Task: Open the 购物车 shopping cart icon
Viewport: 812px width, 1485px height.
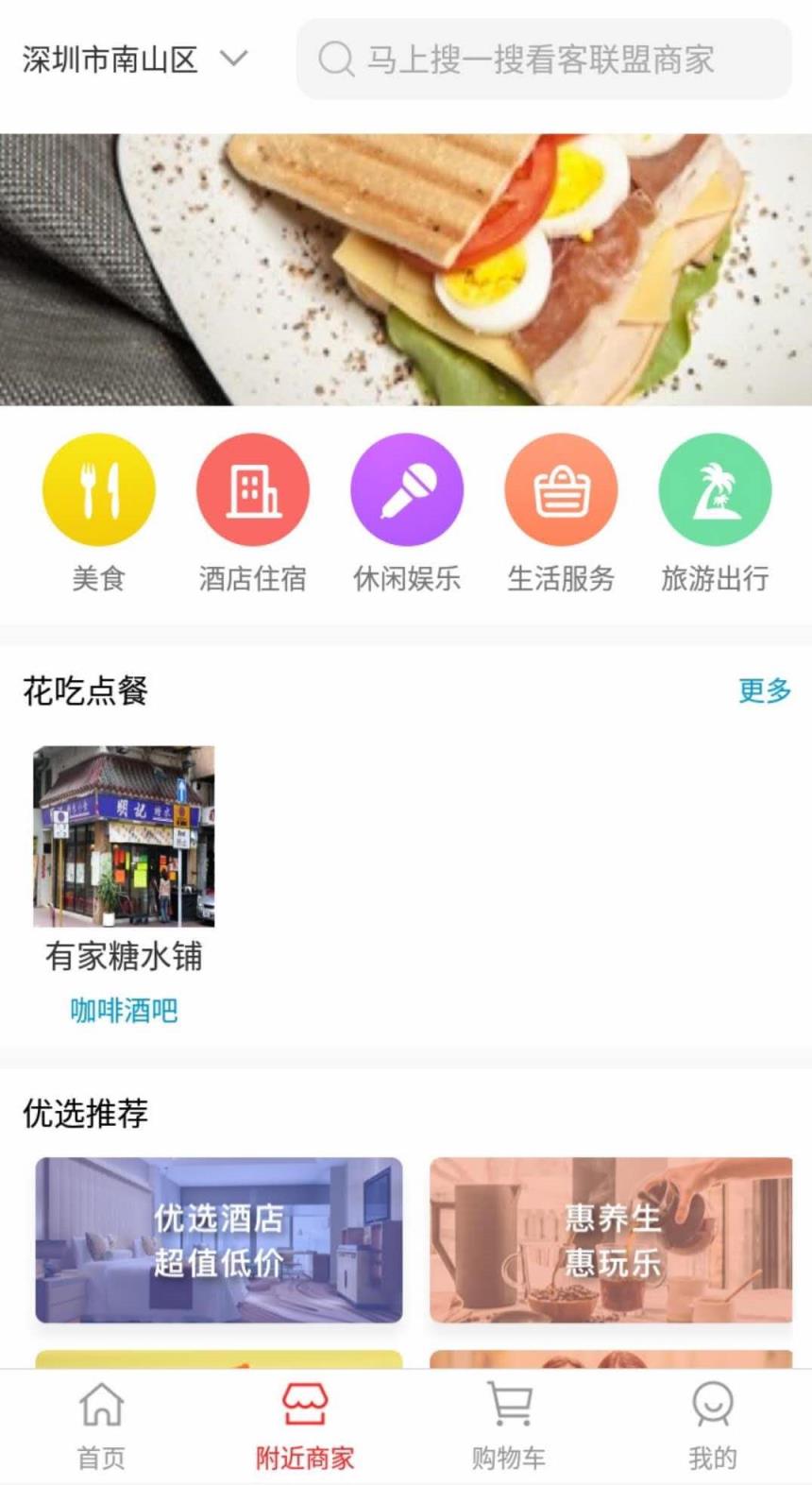Action: click(x=508, y=1408)
